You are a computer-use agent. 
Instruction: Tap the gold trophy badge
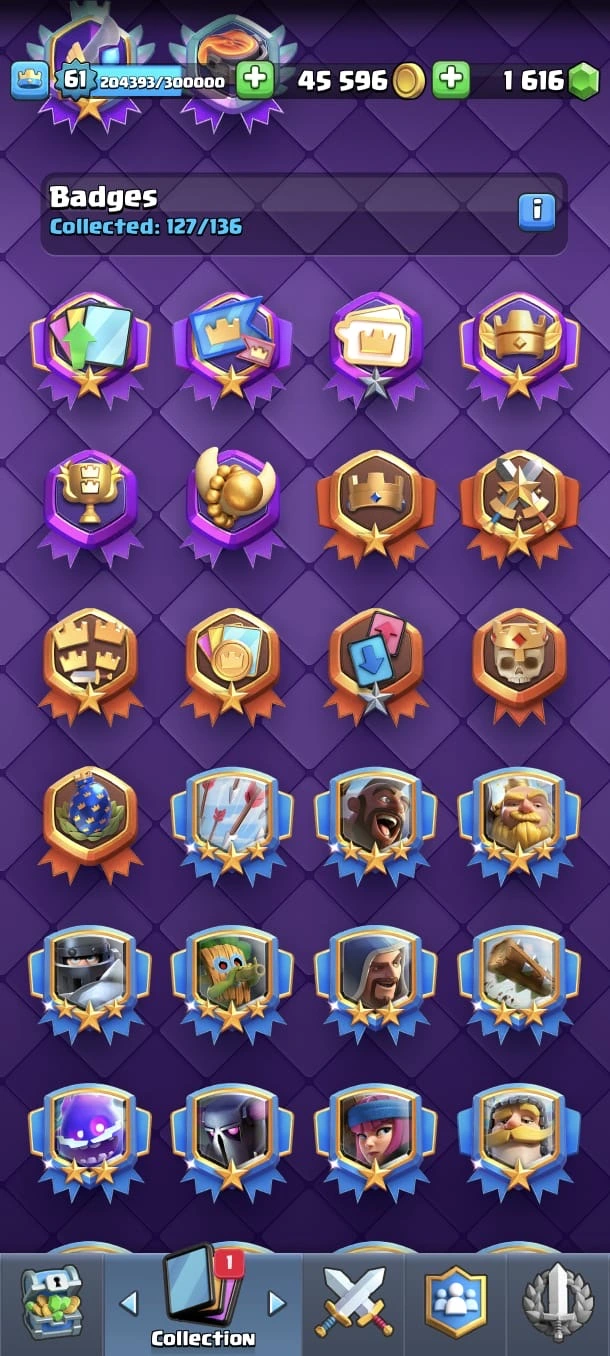(x=90, y=500)
